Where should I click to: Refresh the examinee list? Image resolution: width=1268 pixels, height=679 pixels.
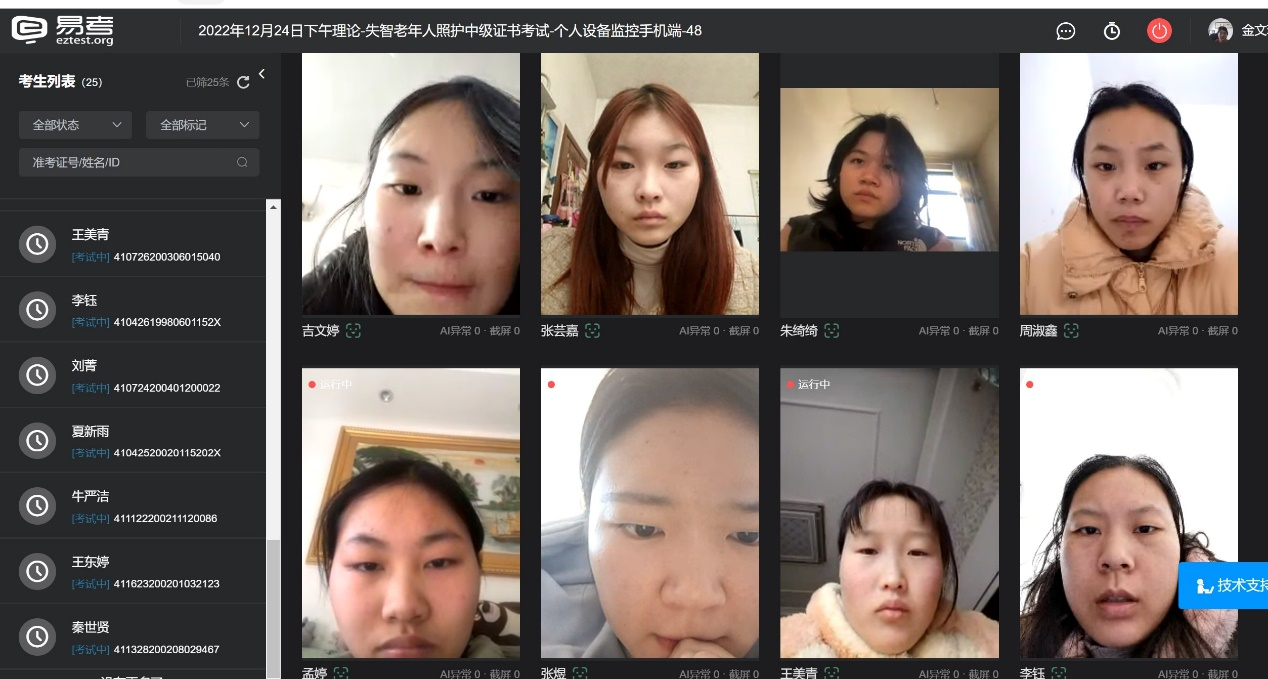(243, 82)
